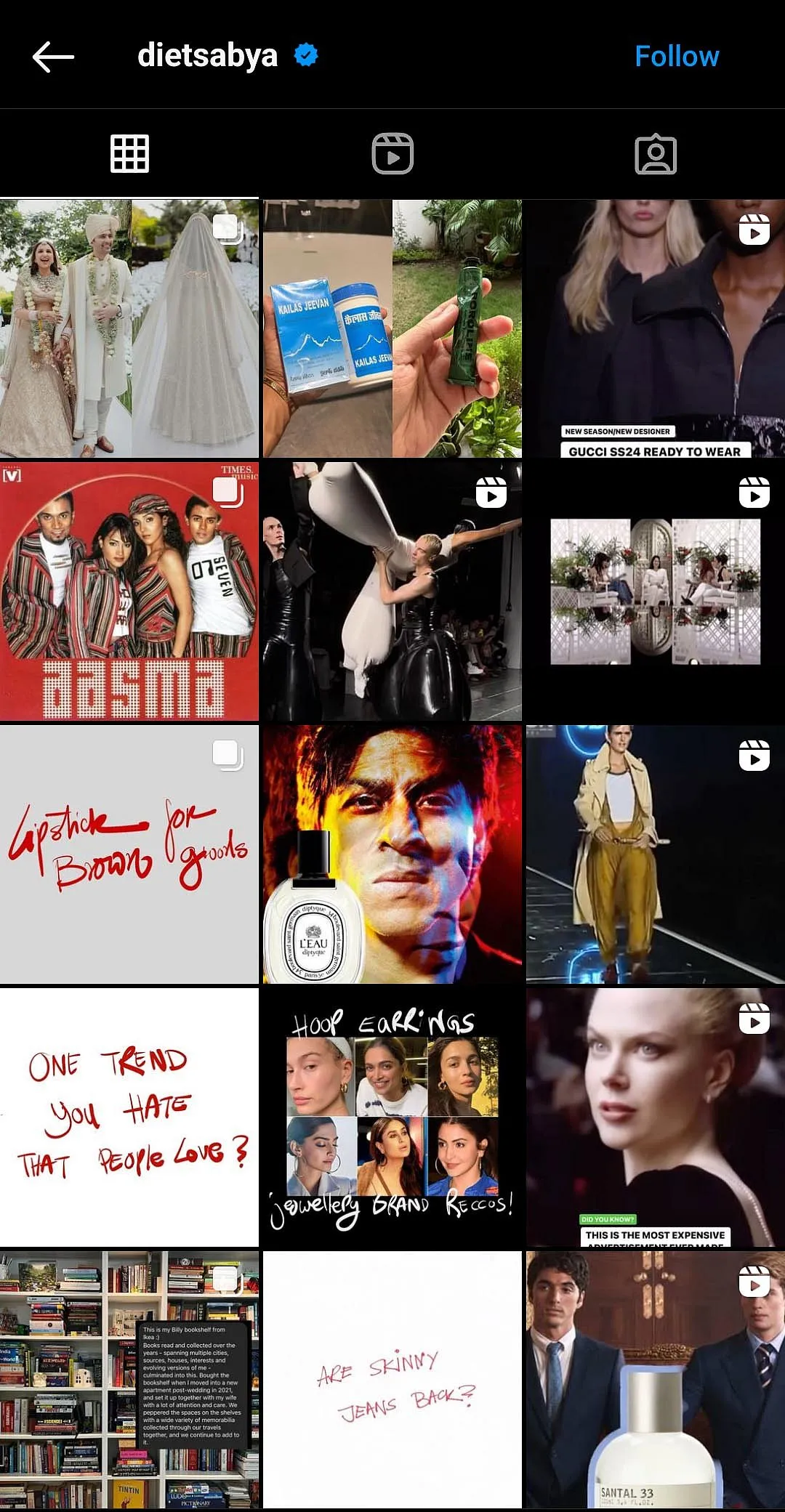Open the Lipstick for Brown Goods post
Viewport: 785px width, 1512px height.
click(x=129, y=854)
